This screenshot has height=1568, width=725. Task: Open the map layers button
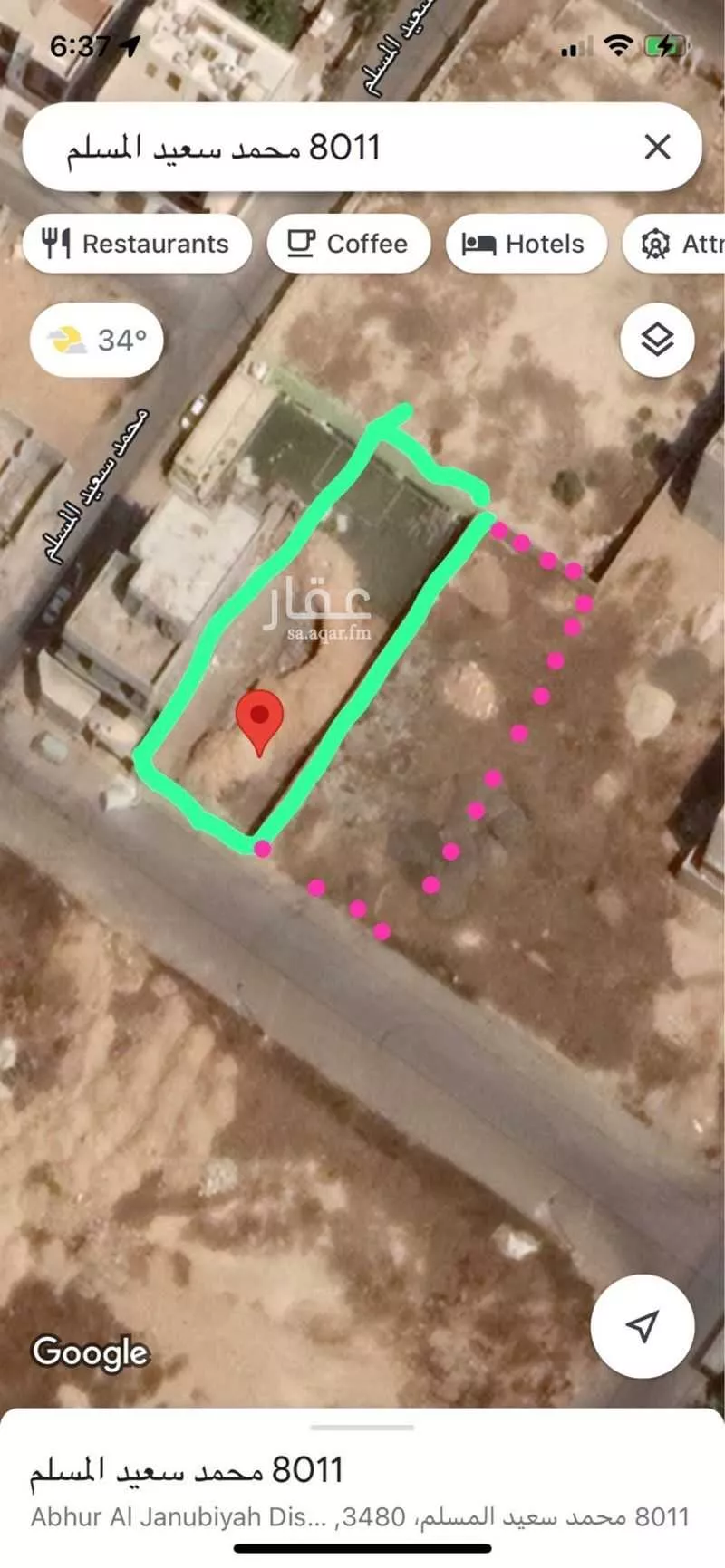657,340
